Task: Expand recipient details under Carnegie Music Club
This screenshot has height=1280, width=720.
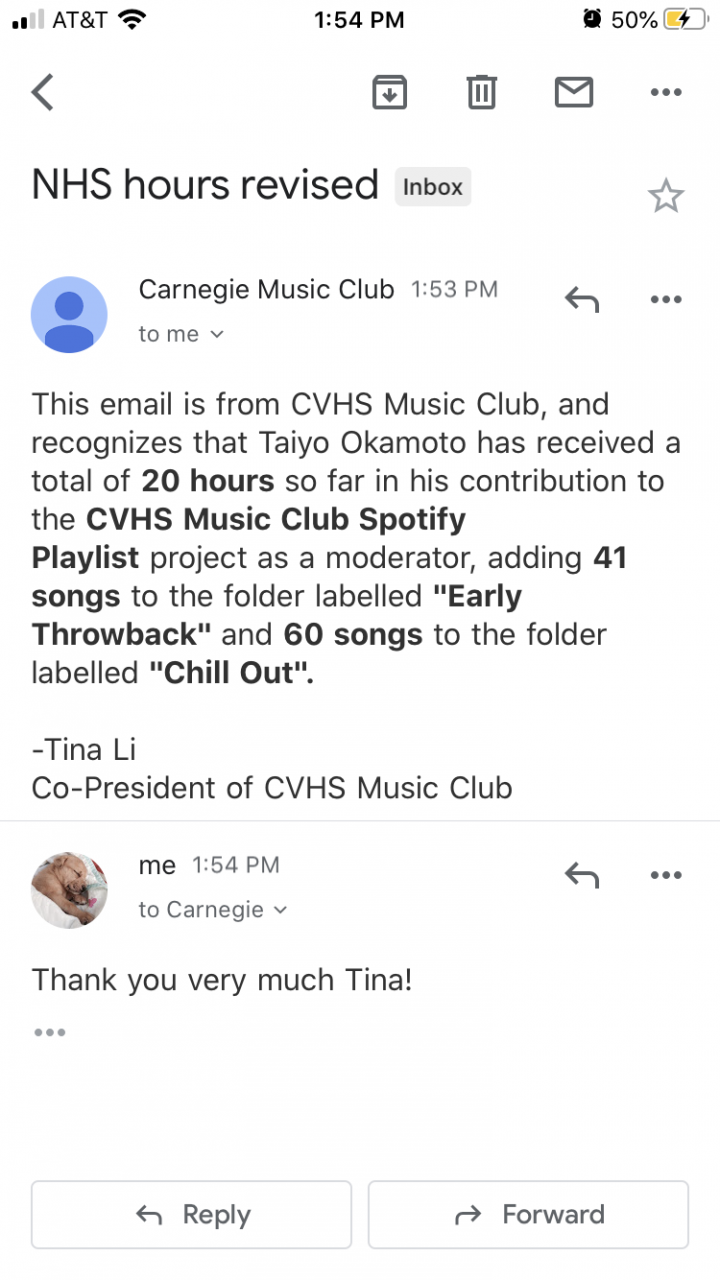Action: (182, 335)
